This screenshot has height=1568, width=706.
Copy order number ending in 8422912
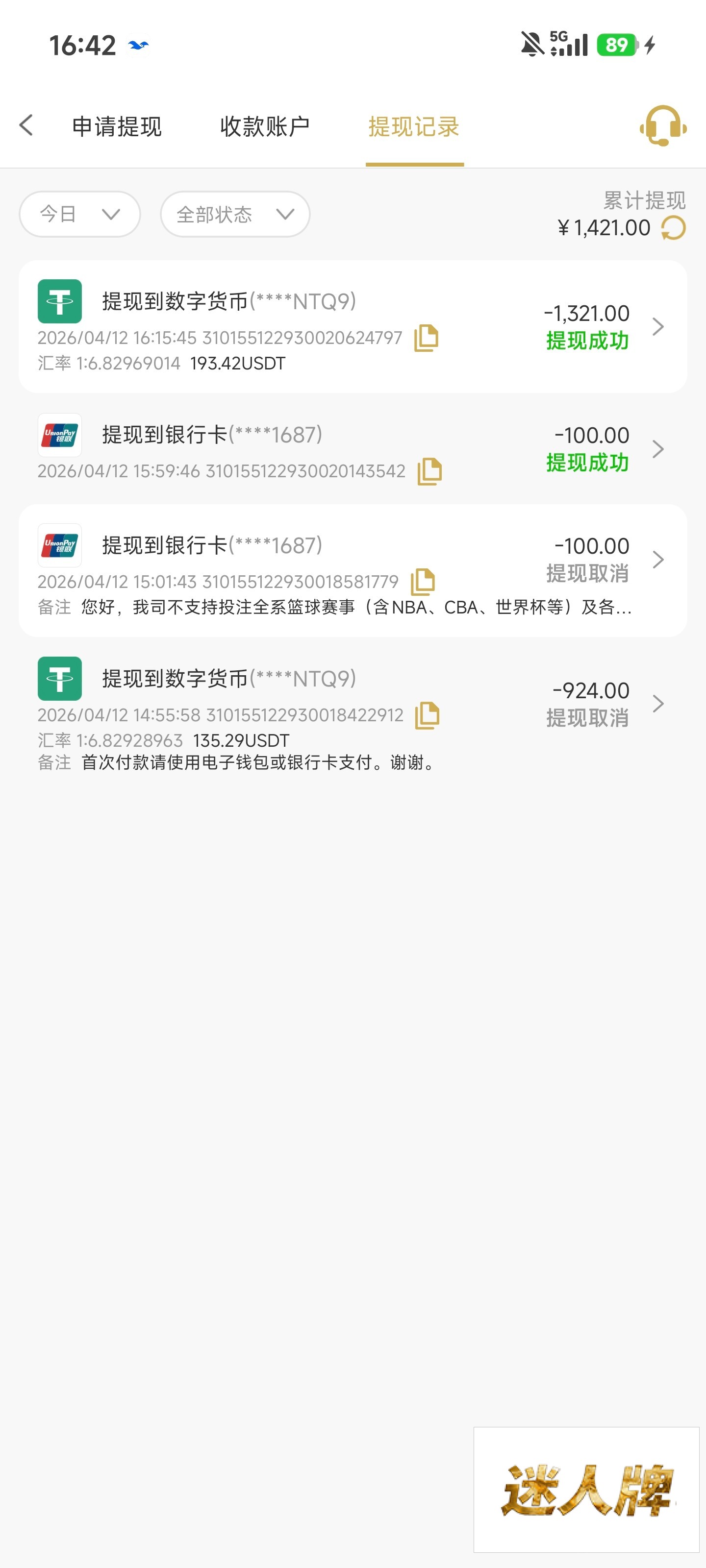point(427,715)
